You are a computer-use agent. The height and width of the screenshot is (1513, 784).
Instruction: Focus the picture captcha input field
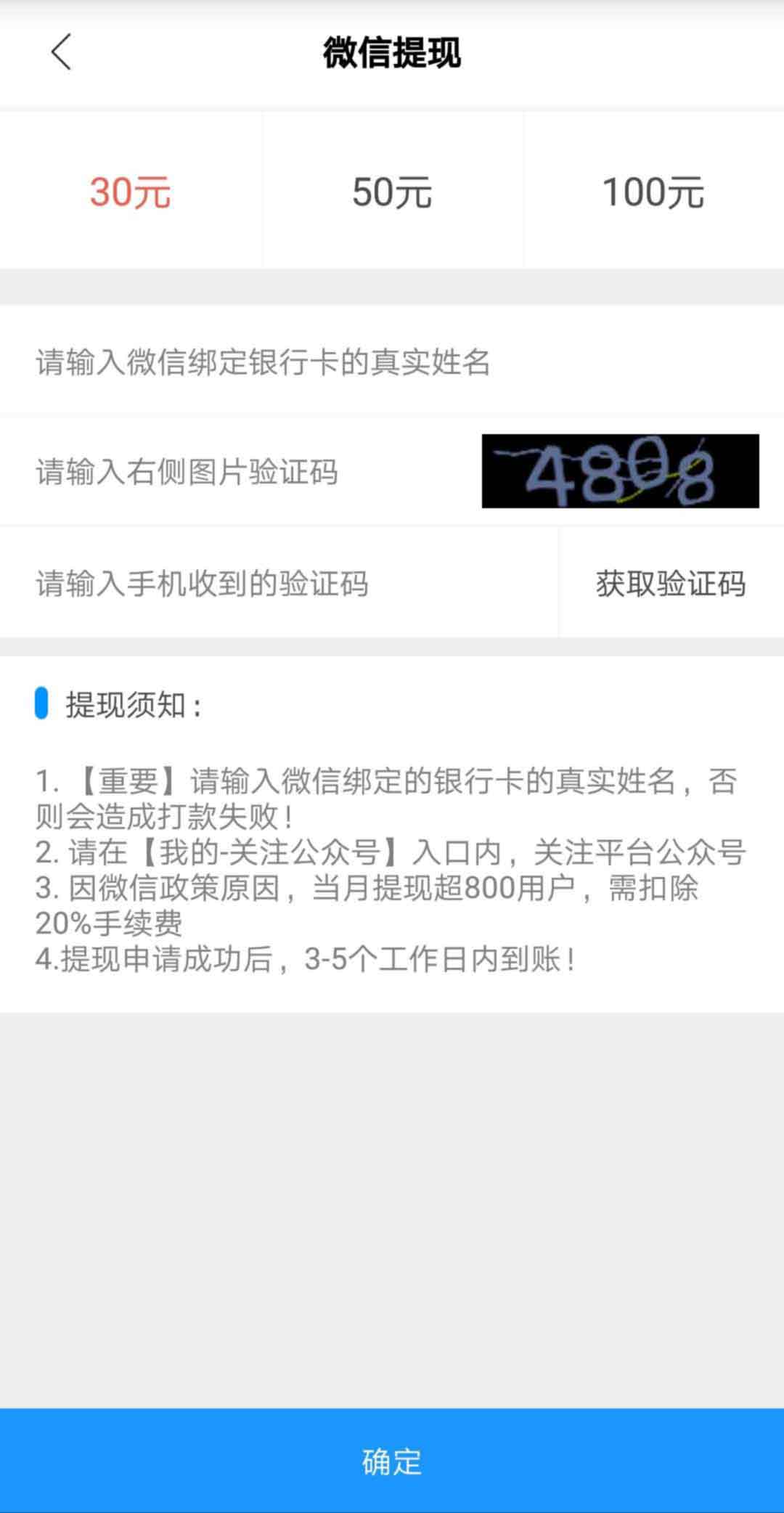click(240, 472)
